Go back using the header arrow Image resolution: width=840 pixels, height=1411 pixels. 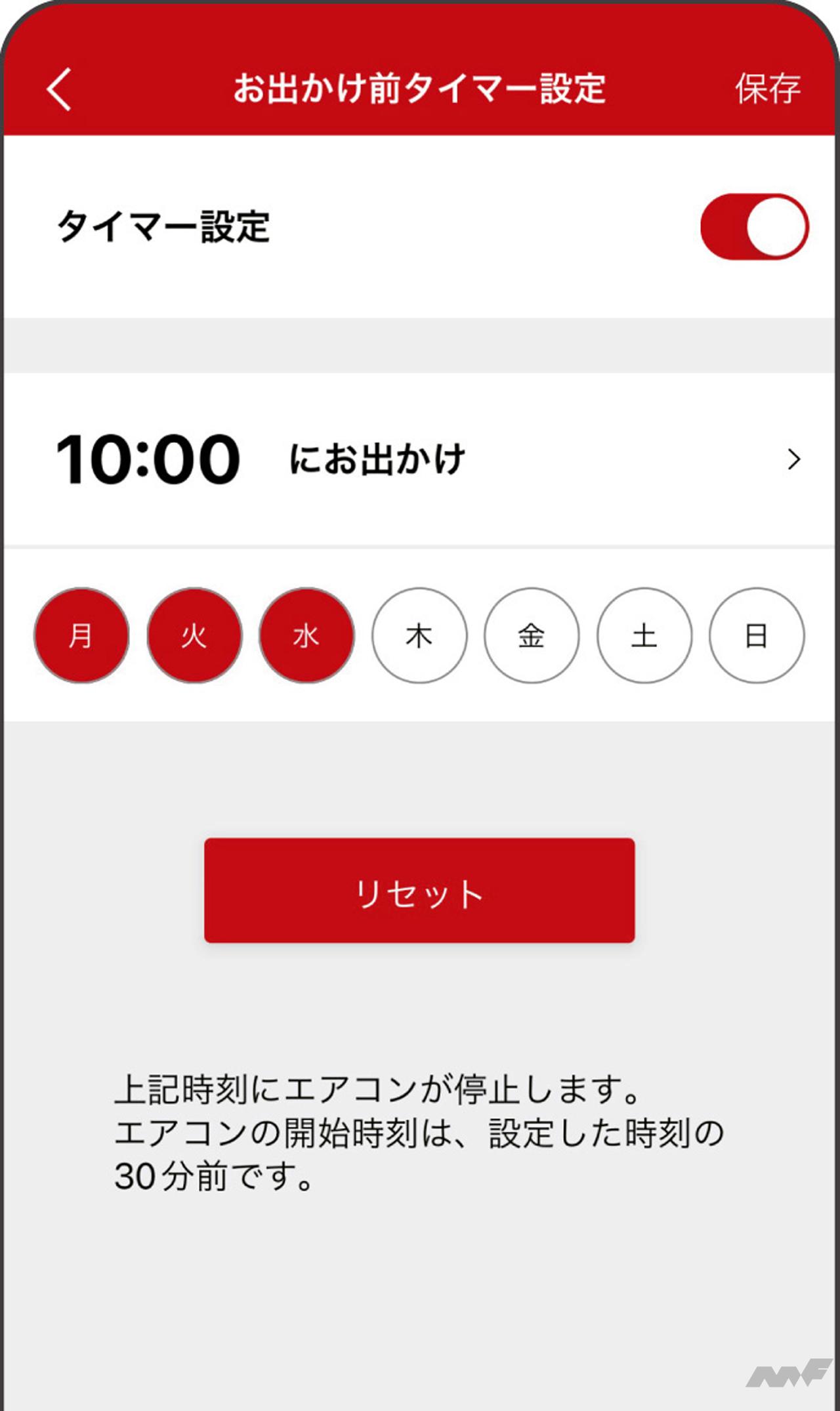(x=59, y=89)
